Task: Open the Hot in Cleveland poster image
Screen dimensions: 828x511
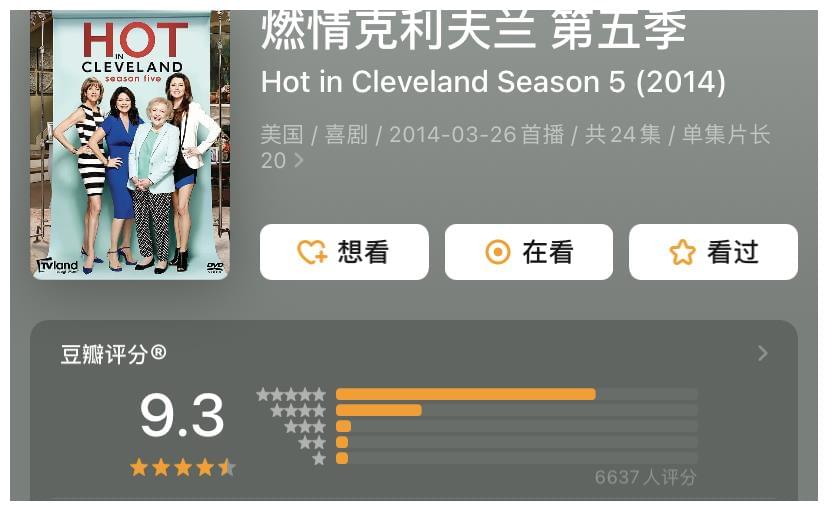Action: 129,145
